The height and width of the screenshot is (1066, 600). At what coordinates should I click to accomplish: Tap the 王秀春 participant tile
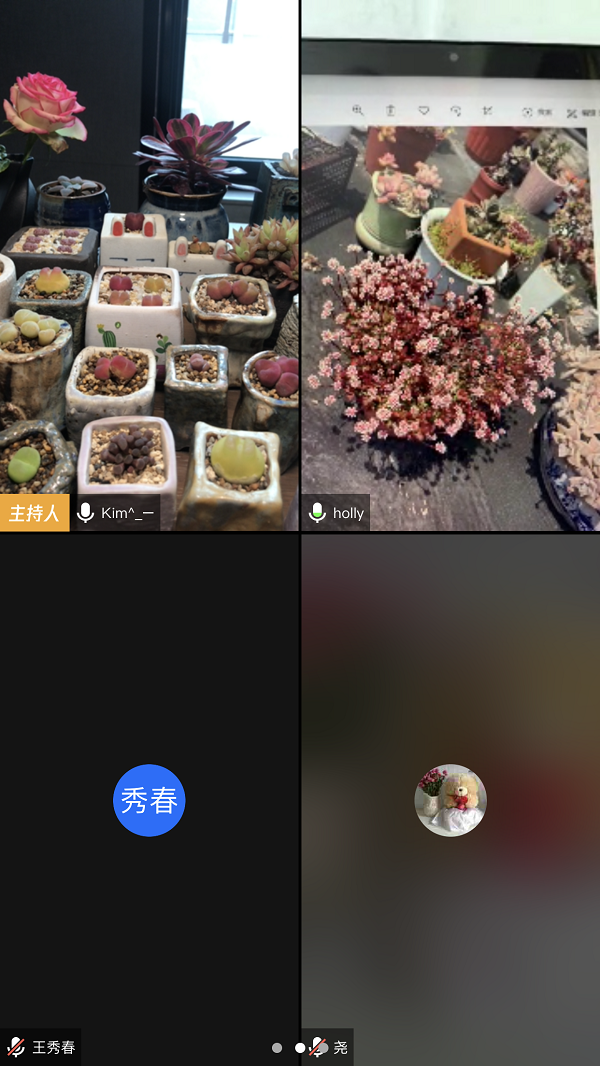coord(149,800)
